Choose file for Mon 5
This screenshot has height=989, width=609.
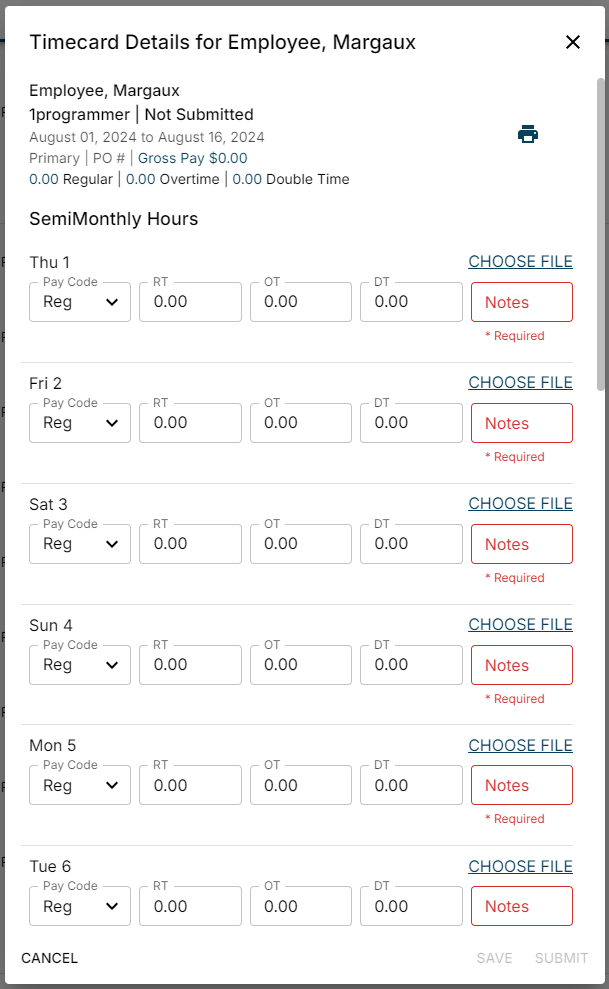[520, 746]
